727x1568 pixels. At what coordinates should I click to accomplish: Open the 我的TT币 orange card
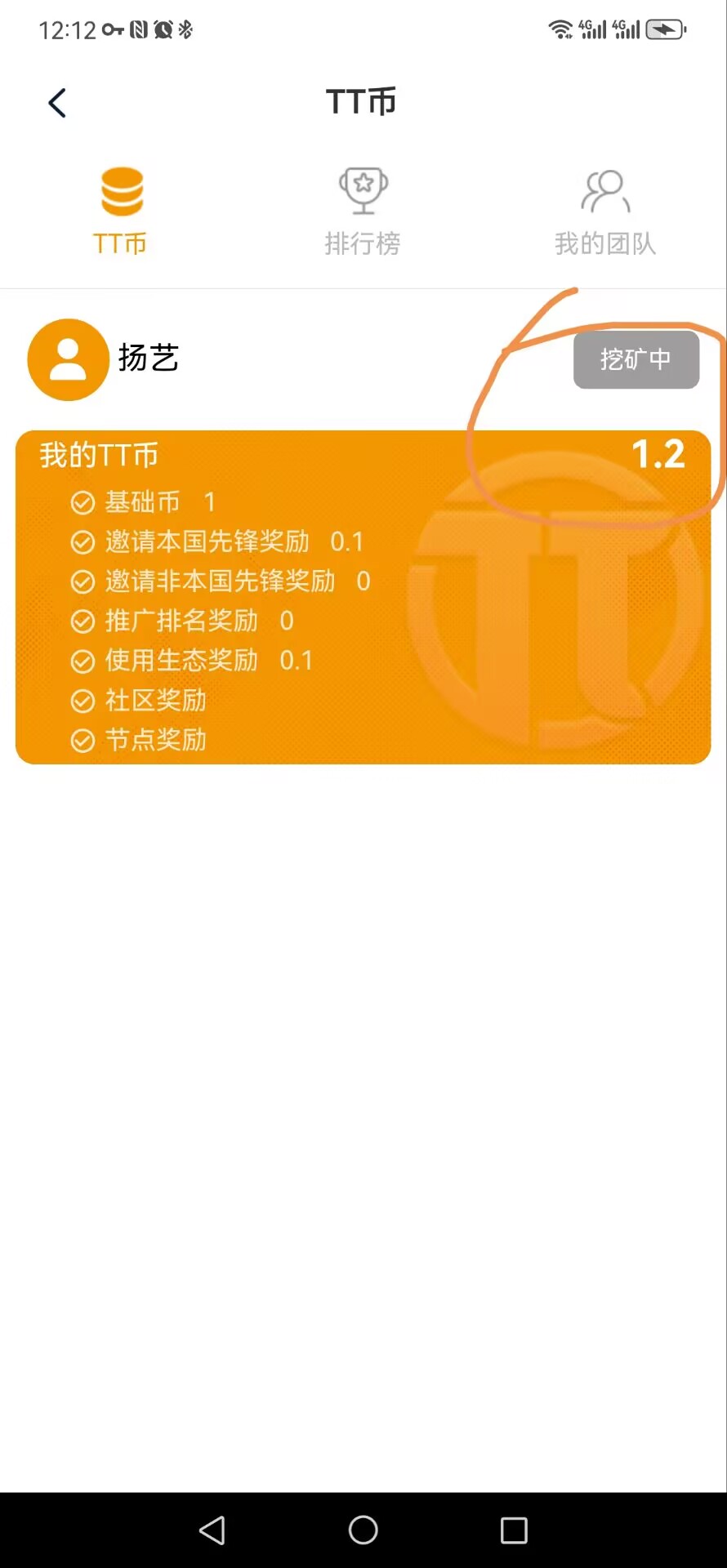pos(363,597)
